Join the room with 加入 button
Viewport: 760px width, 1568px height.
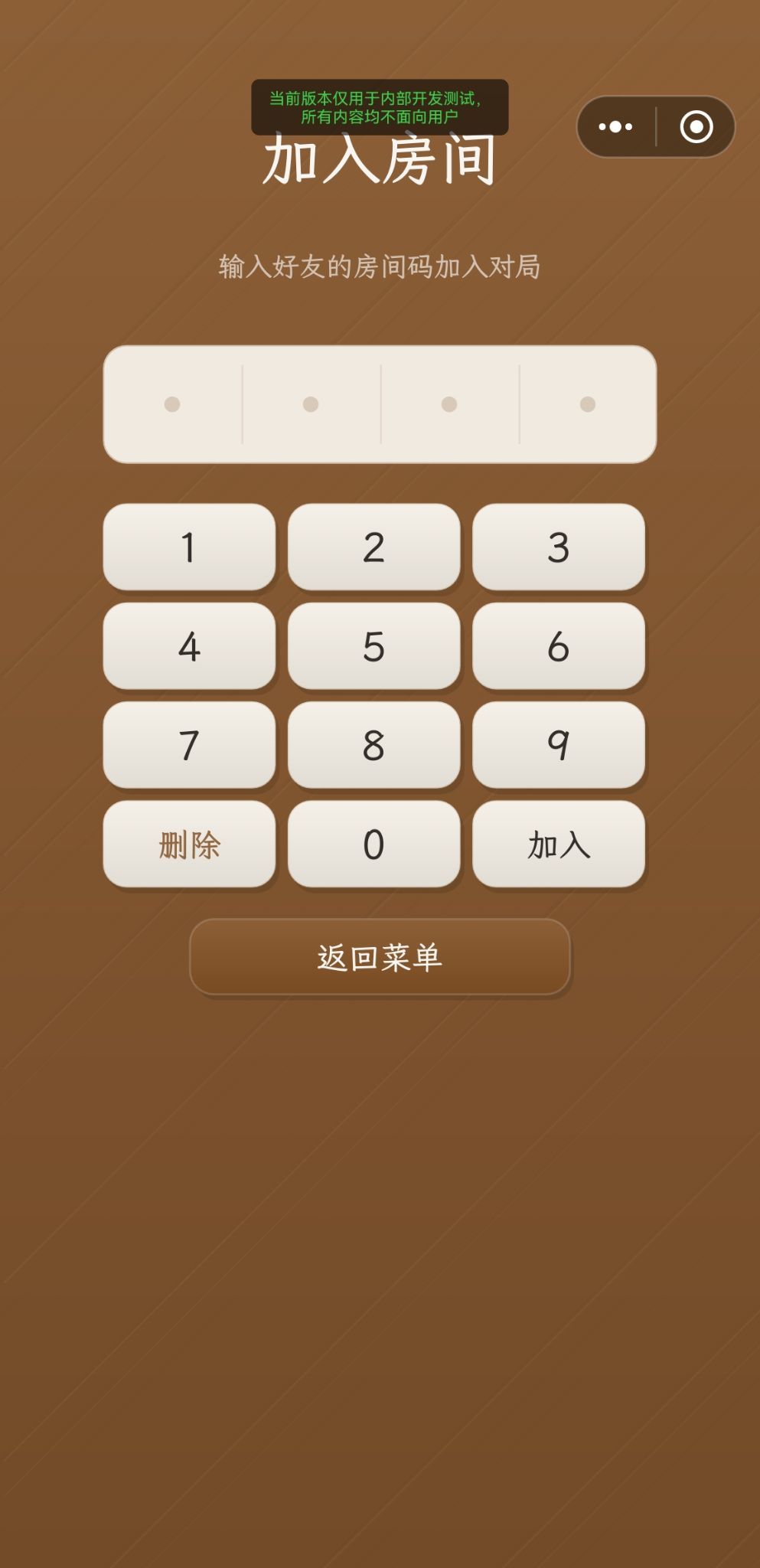tap(558, 844)
